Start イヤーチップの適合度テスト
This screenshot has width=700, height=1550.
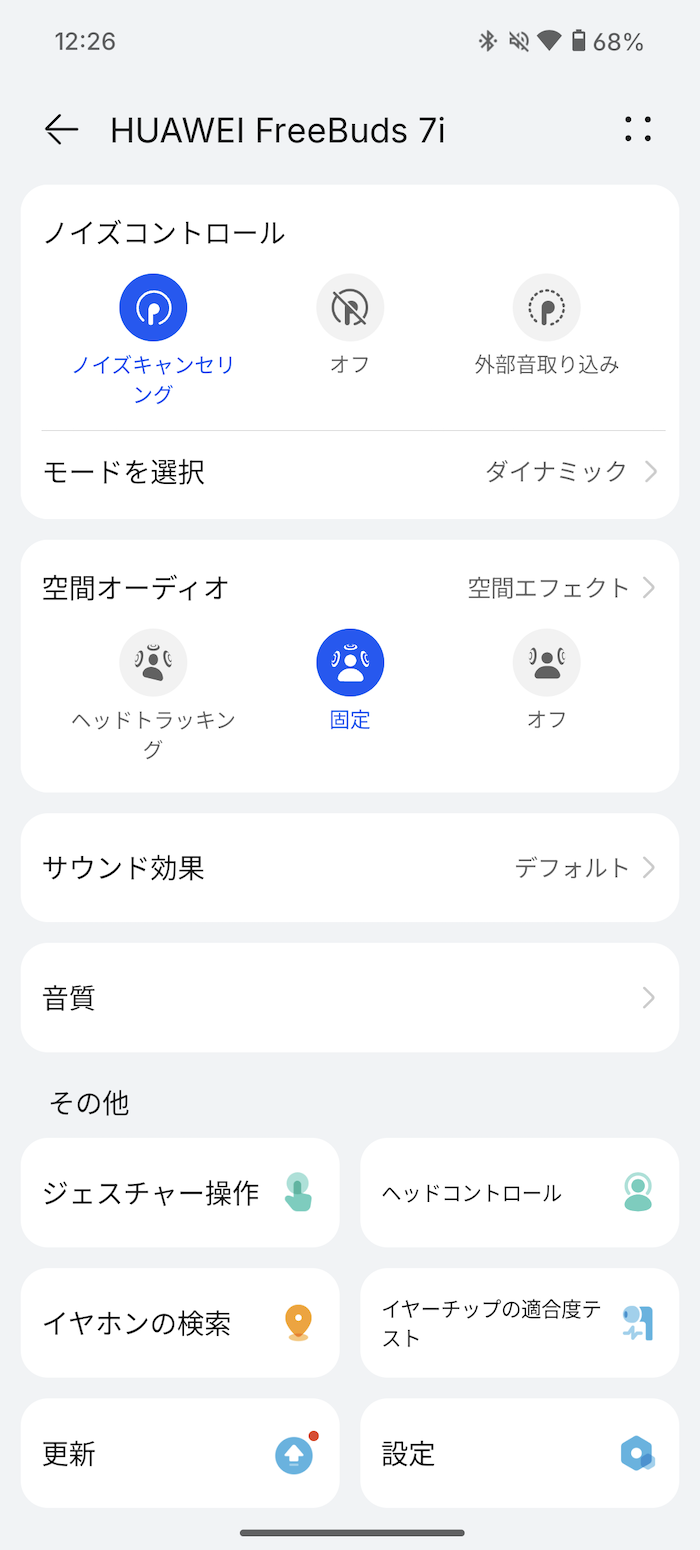[x=519, y=1323]
